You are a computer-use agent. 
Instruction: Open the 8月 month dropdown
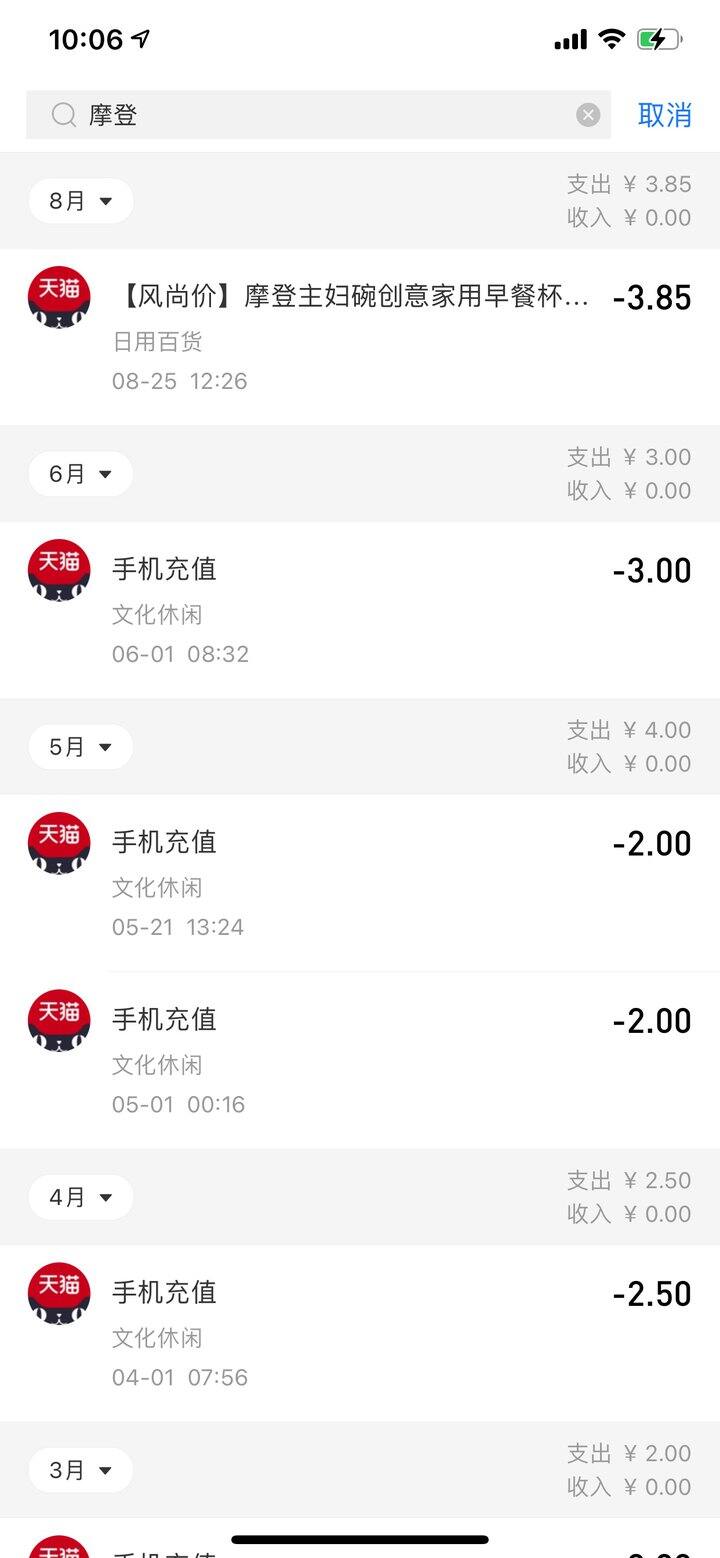tap(81, 201)
